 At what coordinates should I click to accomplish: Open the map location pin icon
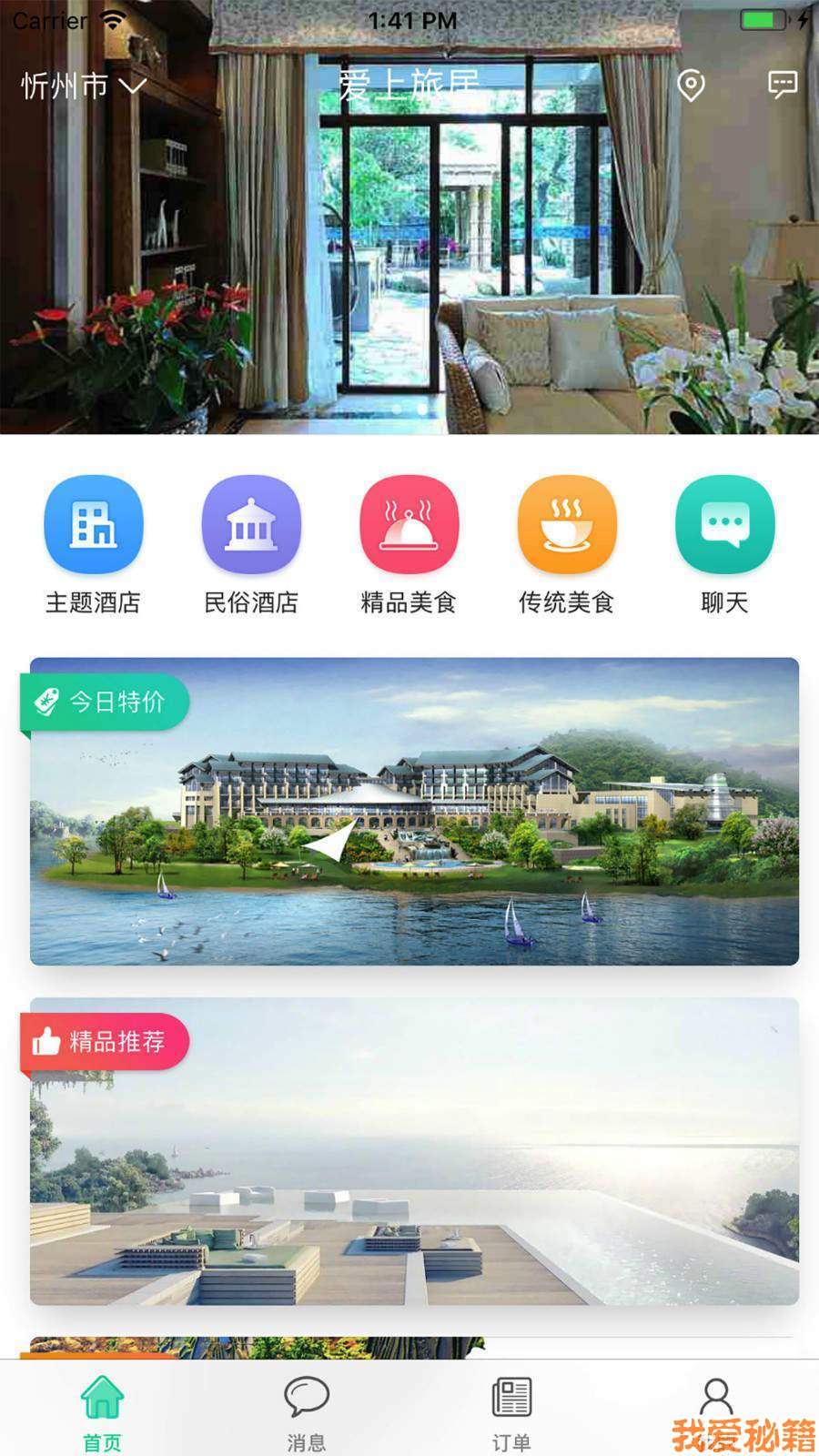pos(692,86)
